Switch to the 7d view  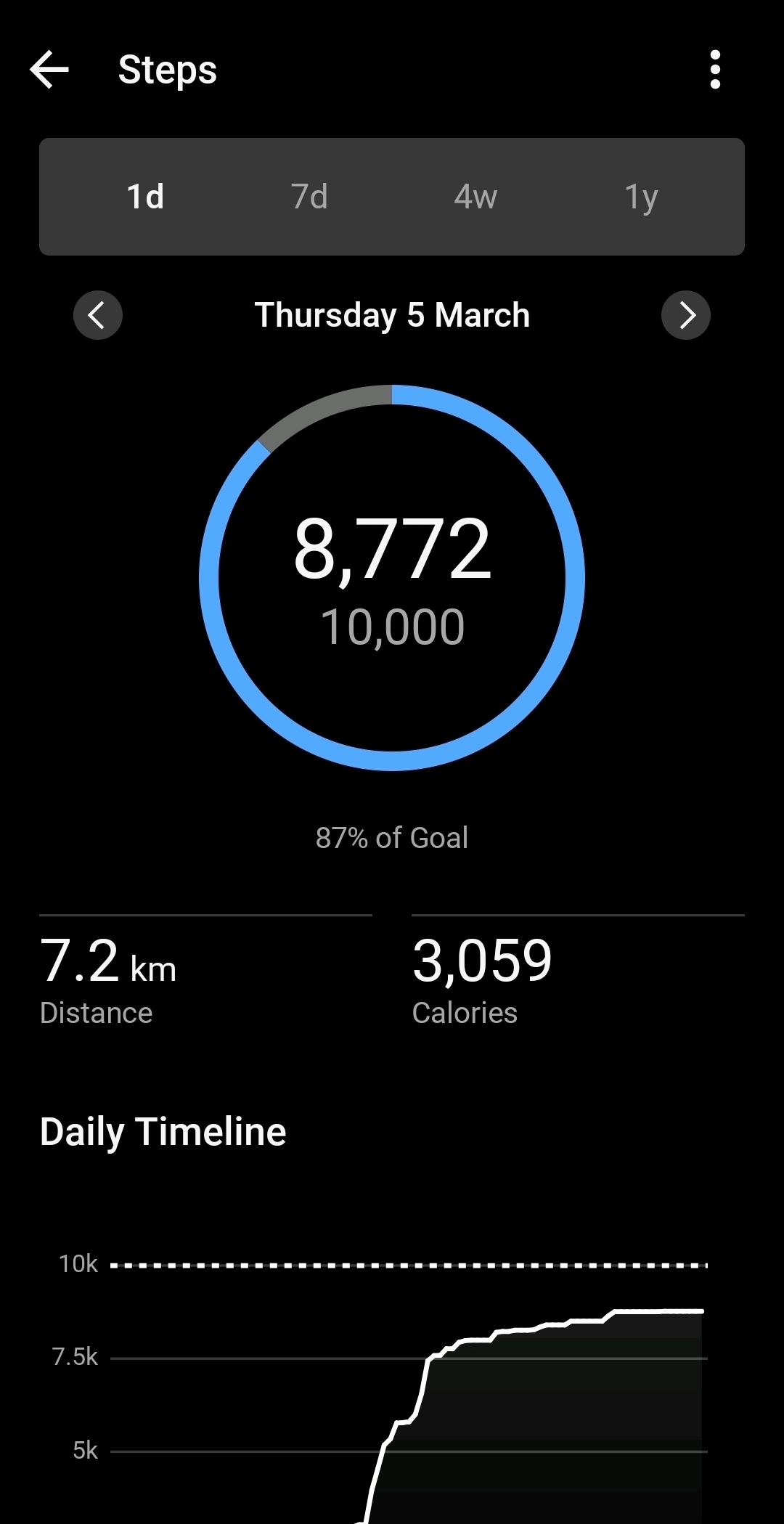[x=309, y=197]
